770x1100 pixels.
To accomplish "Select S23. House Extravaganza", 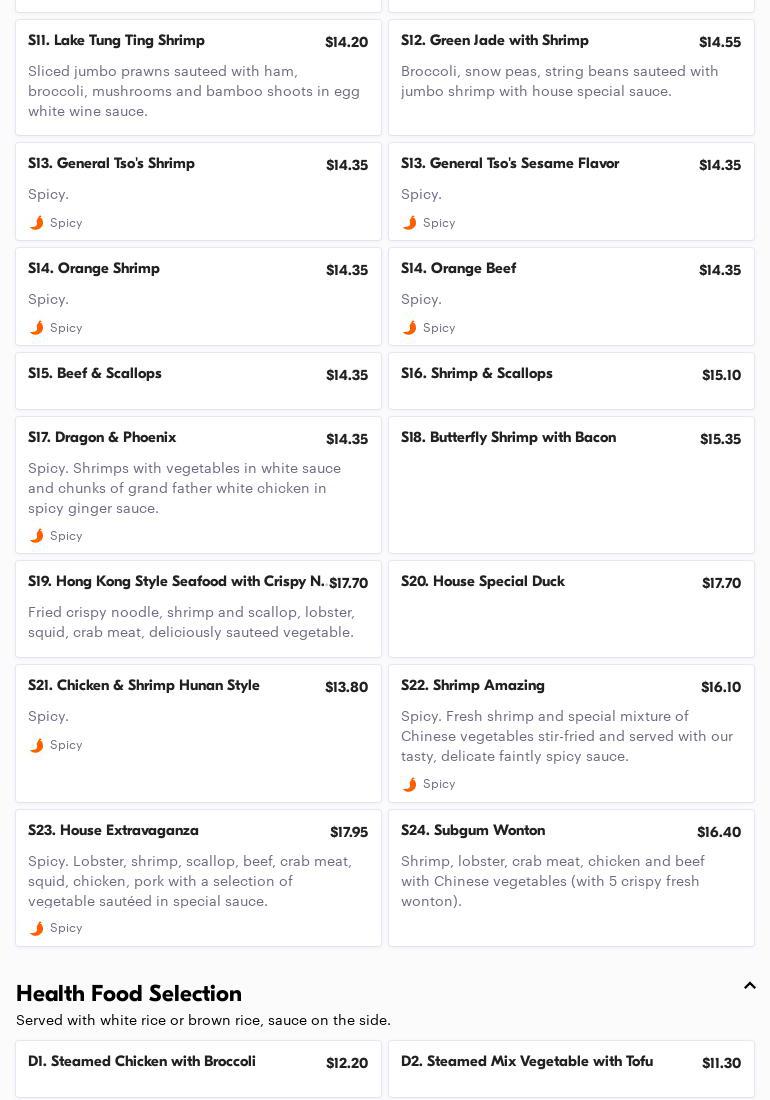I will tap(198, 877).
